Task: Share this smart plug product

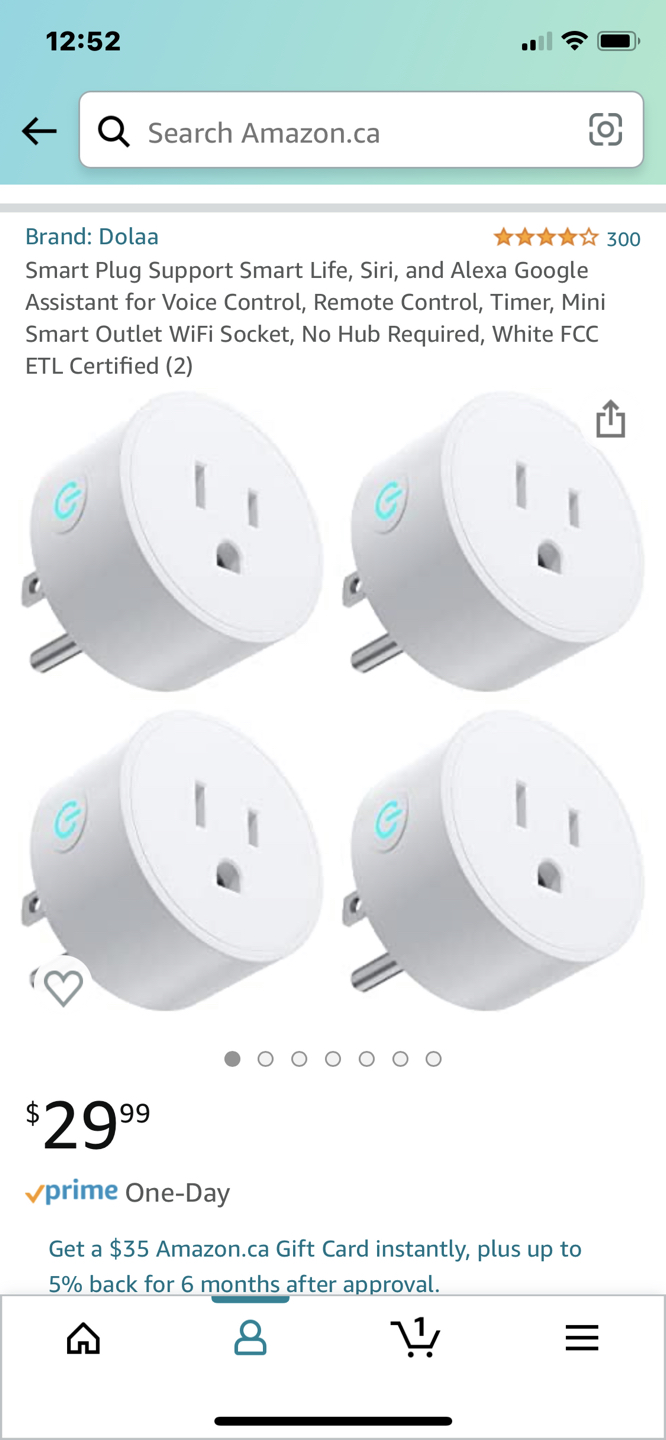Action: pyautogui.click(x=610, y=419)
